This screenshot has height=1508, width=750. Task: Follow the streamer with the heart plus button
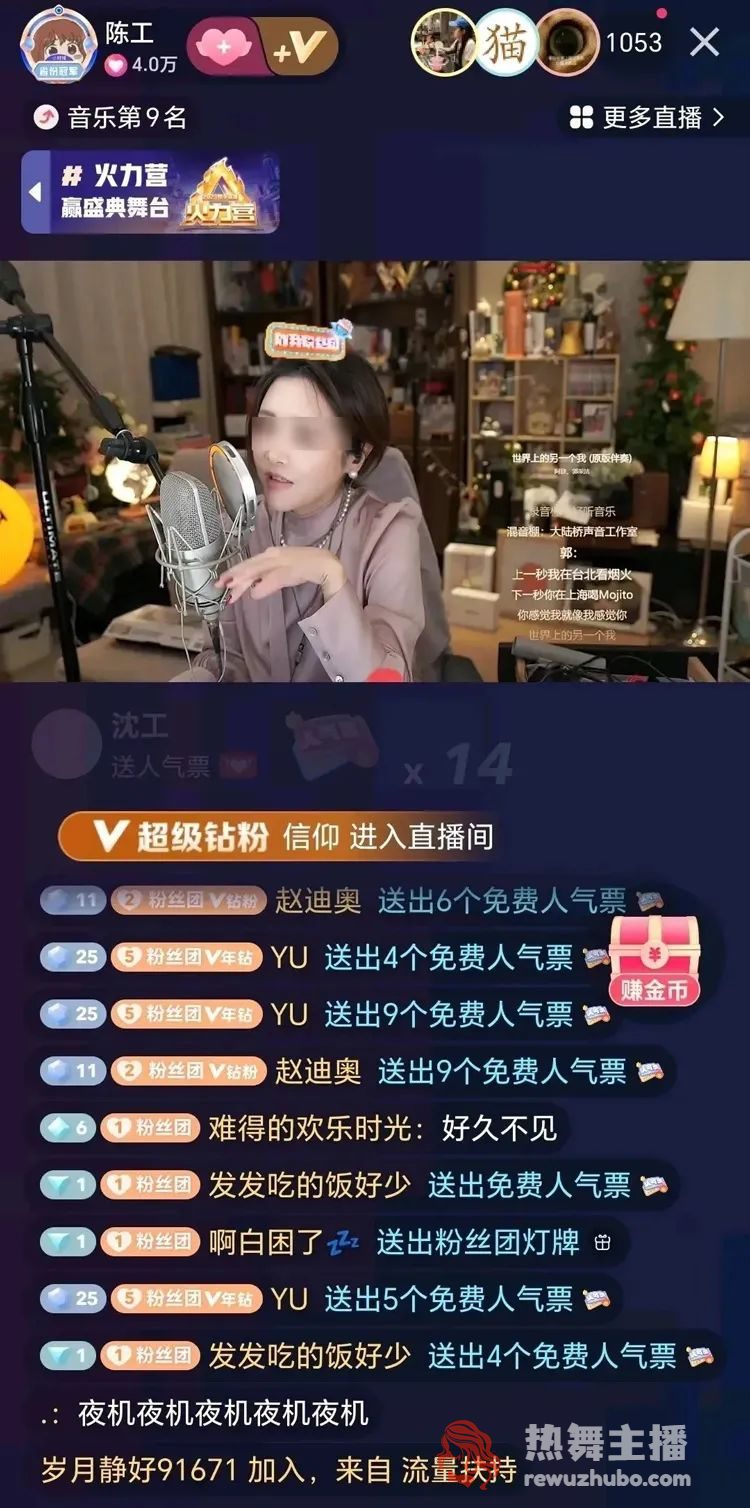coord(224,46)
